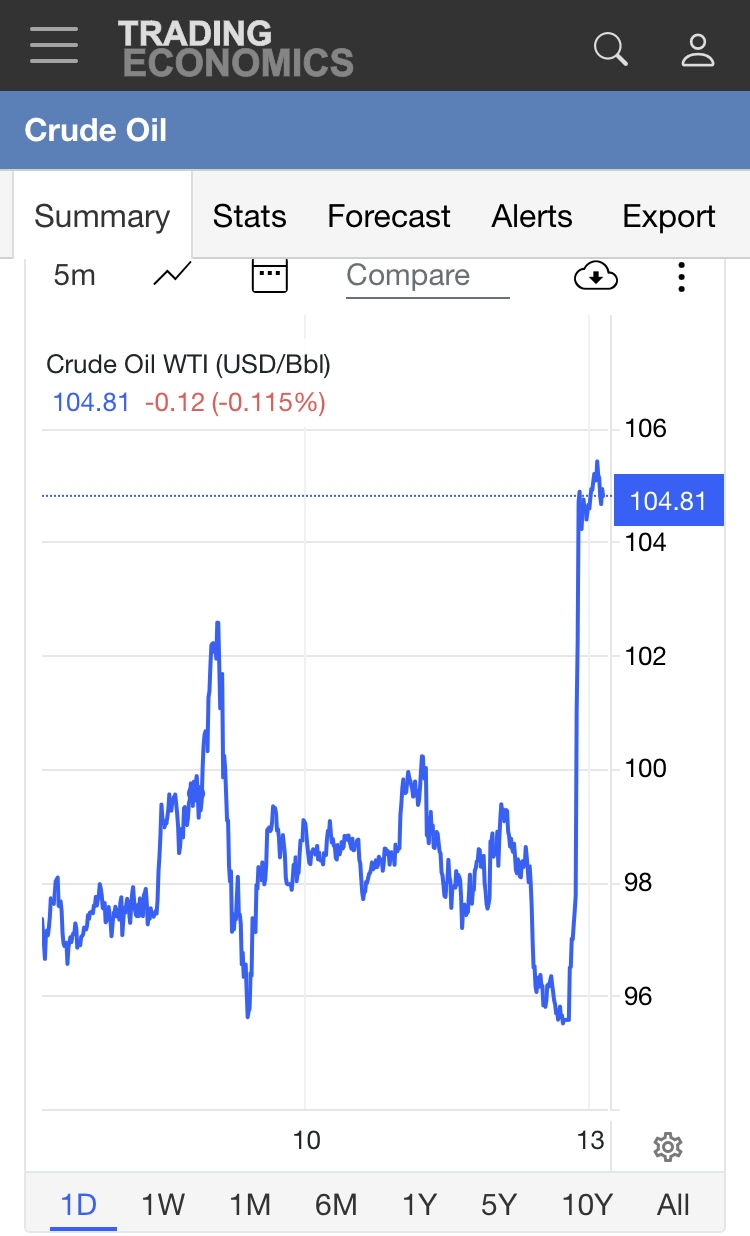The height and width of the screenshot is (1236, 750).
Task: Show the 1Y price history
Action: coord(419,1204)
